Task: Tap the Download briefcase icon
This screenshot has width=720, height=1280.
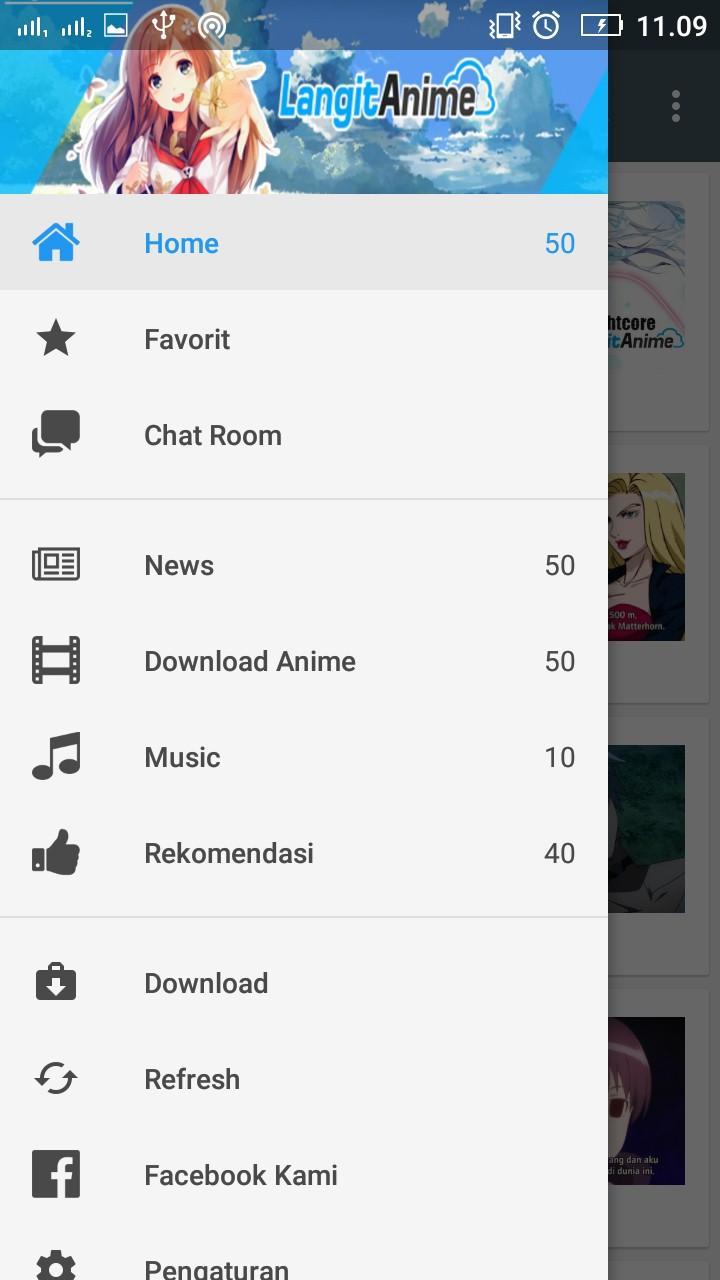Action: click(56, 982)
